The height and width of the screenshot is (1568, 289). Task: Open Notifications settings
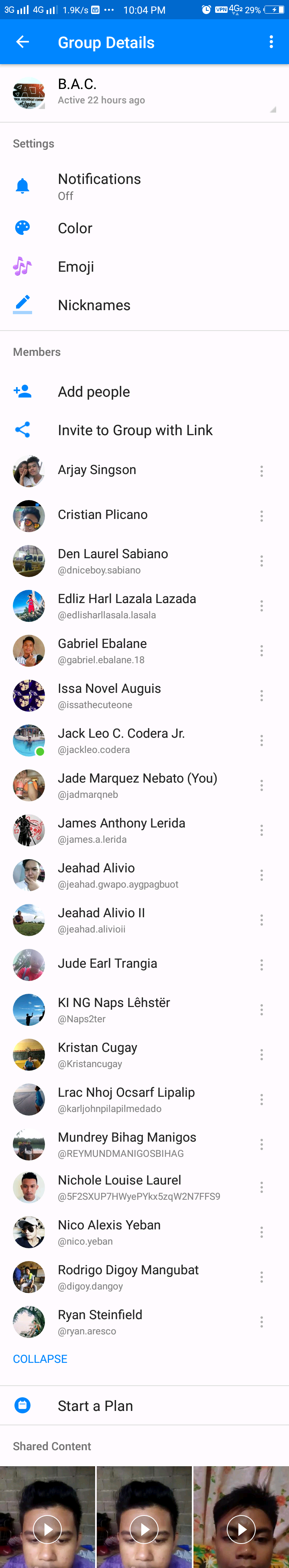pyautogui.click(x=100, y=186)
